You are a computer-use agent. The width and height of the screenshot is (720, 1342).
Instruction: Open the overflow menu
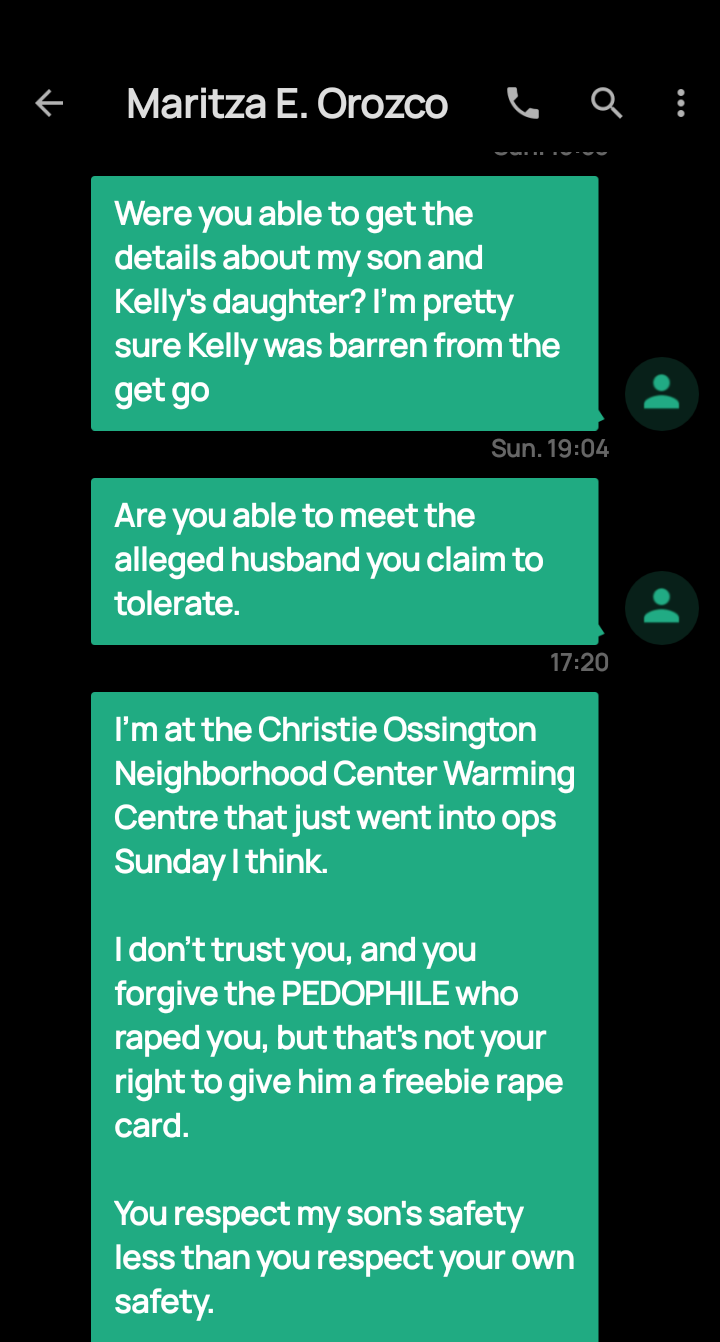pos(681,103)
